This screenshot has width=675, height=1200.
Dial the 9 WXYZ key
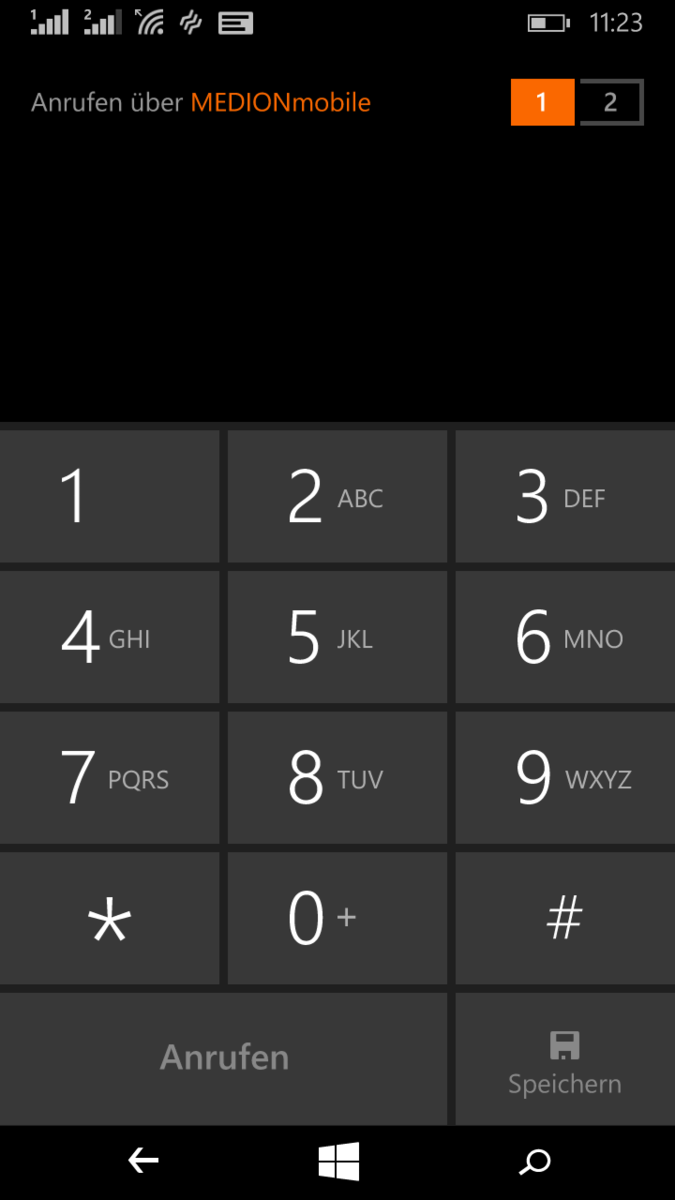pos(565,777)
